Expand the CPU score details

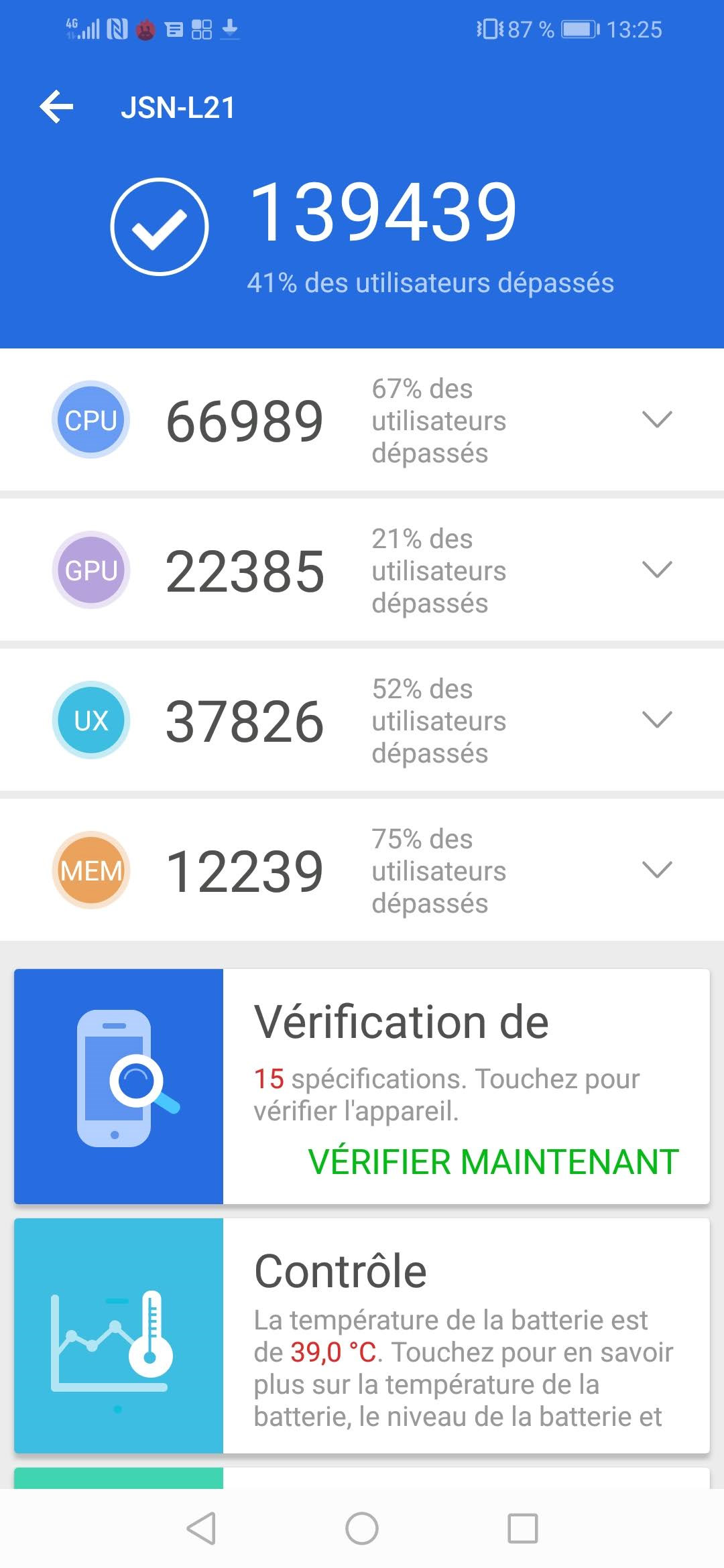656,419
